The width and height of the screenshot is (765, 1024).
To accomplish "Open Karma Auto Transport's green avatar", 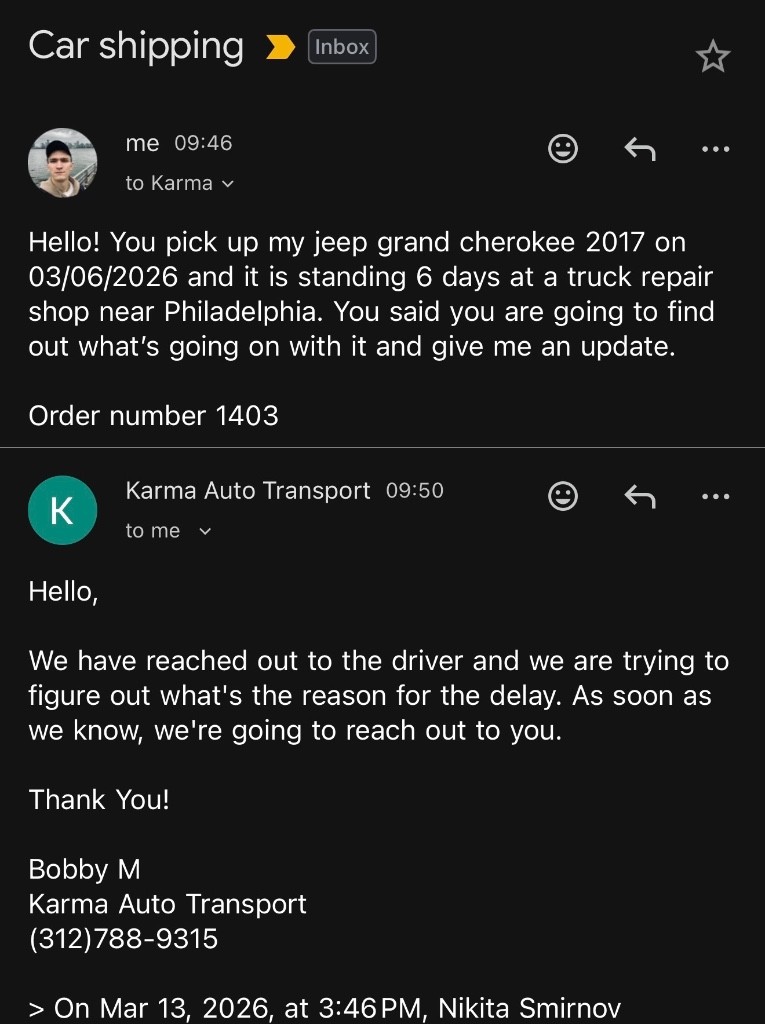I will pos(63,510).
